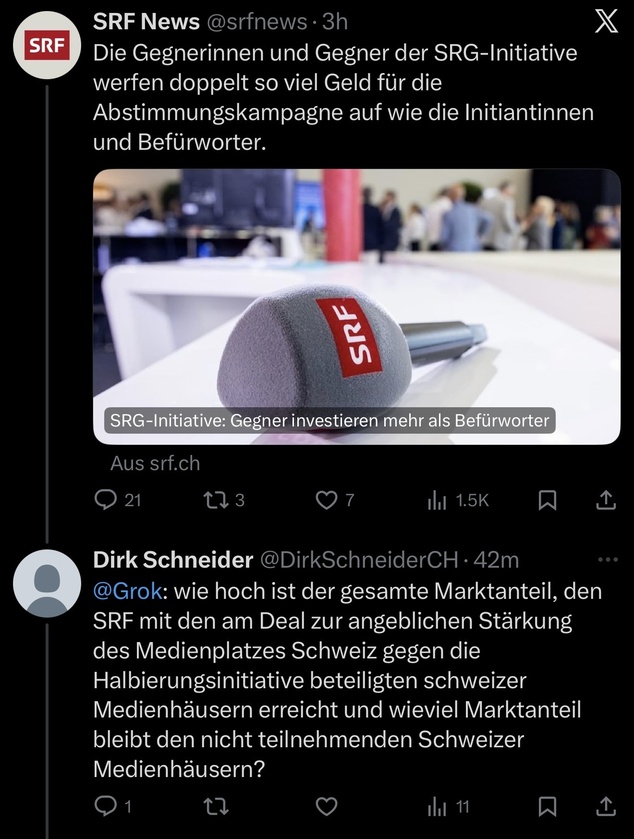
Task: View analytics of Dirk Schneider's comment
Action: pos(449,806)
